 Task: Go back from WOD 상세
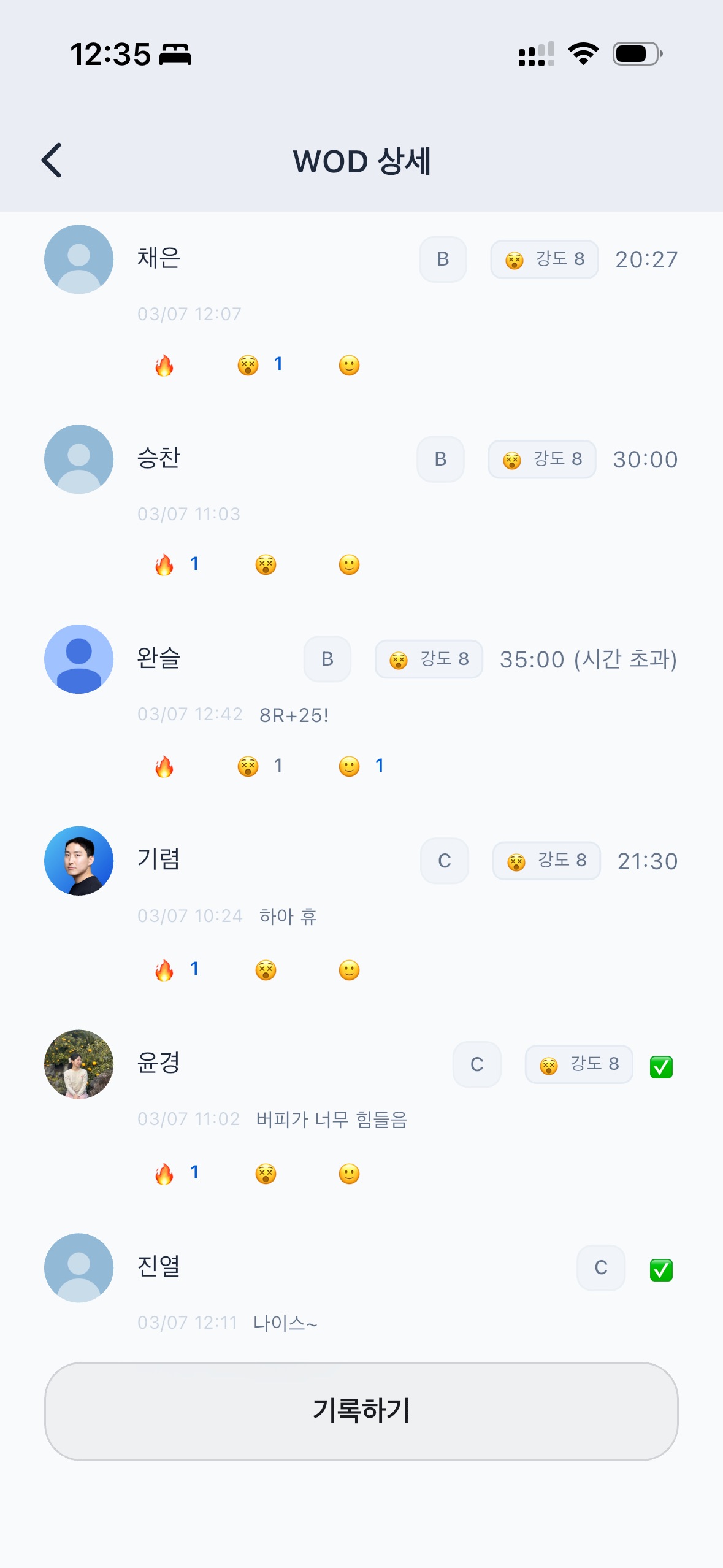(x=52, y=161)
